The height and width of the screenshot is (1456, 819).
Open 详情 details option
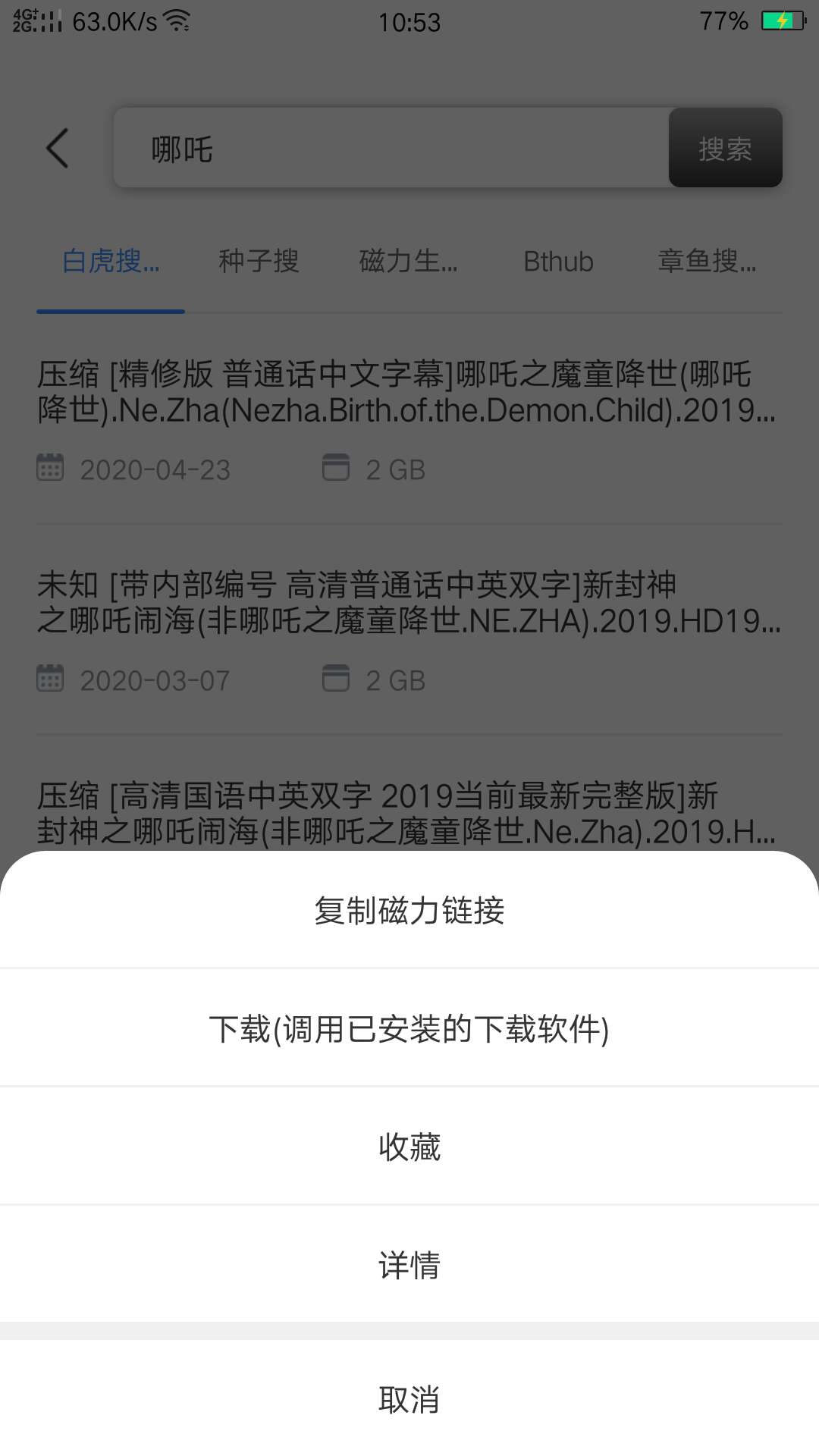click(x=409, y=1265)
